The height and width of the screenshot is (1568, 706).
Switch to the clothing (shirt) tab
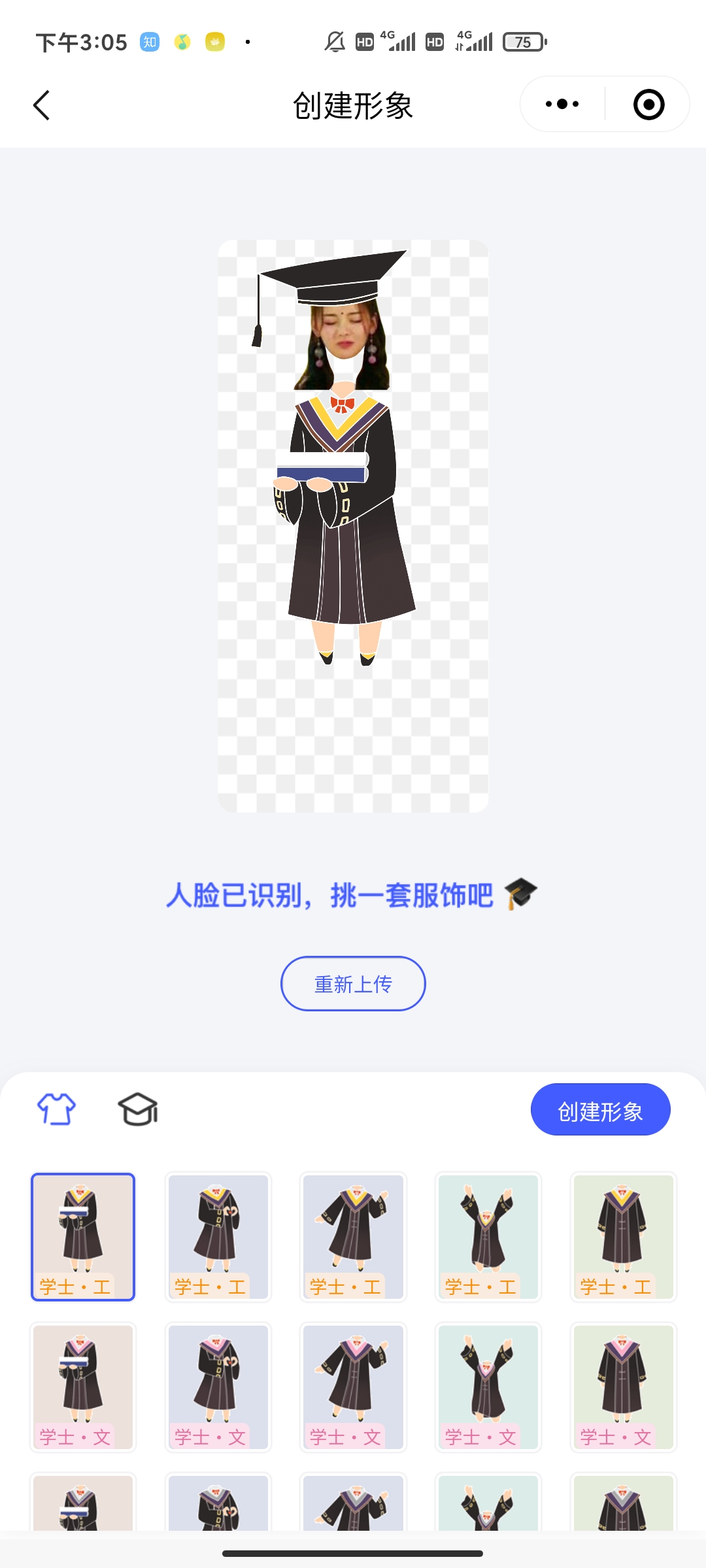57,1109
